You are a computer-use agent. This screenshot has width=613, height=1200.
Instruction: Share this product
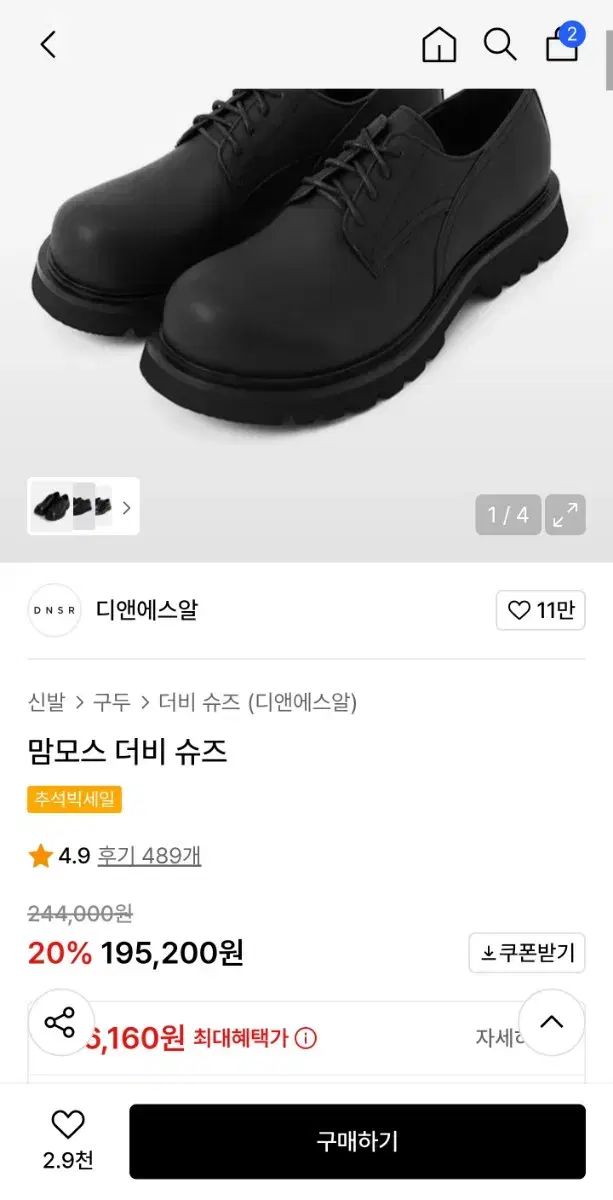pos(60,1022)
